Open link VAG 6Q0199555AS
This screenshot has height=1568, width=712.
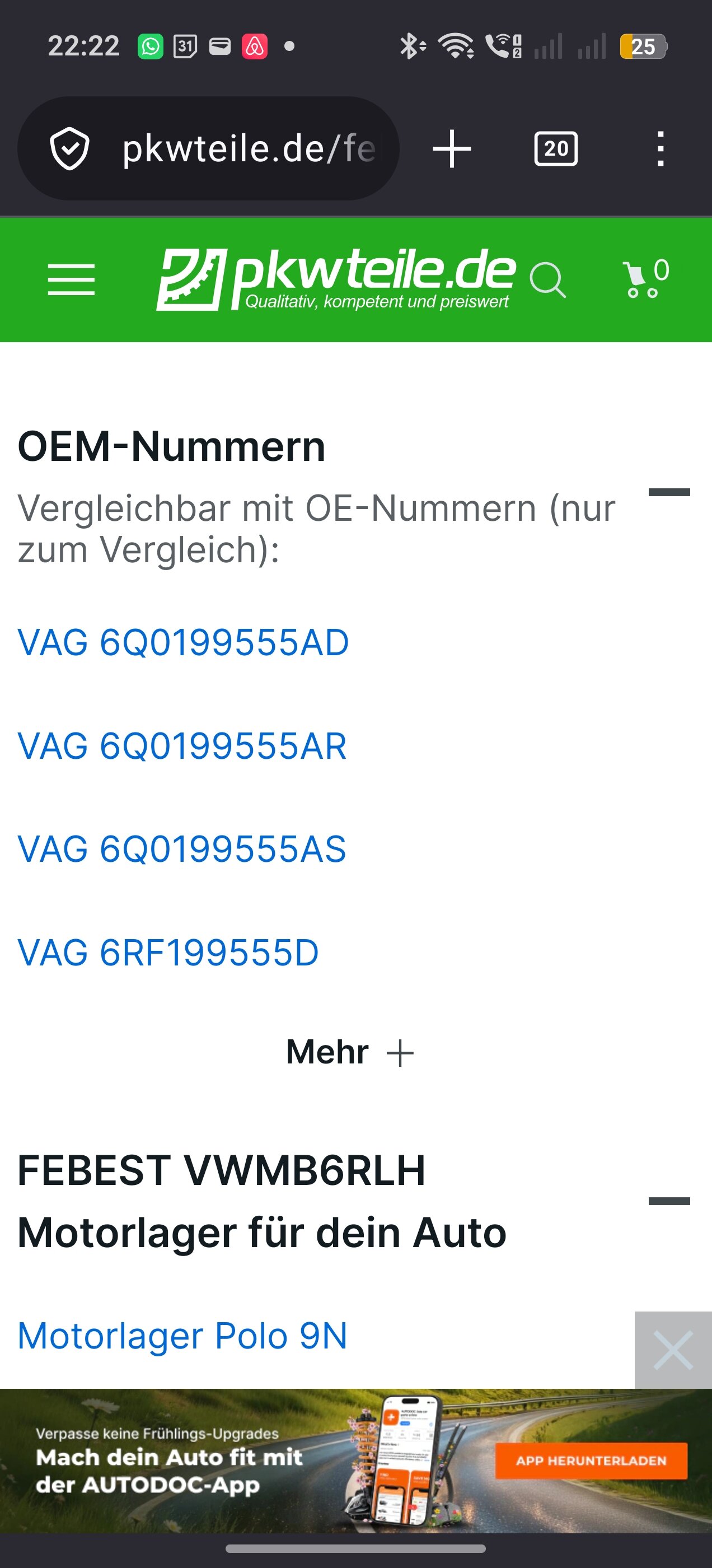pos(181,849)
